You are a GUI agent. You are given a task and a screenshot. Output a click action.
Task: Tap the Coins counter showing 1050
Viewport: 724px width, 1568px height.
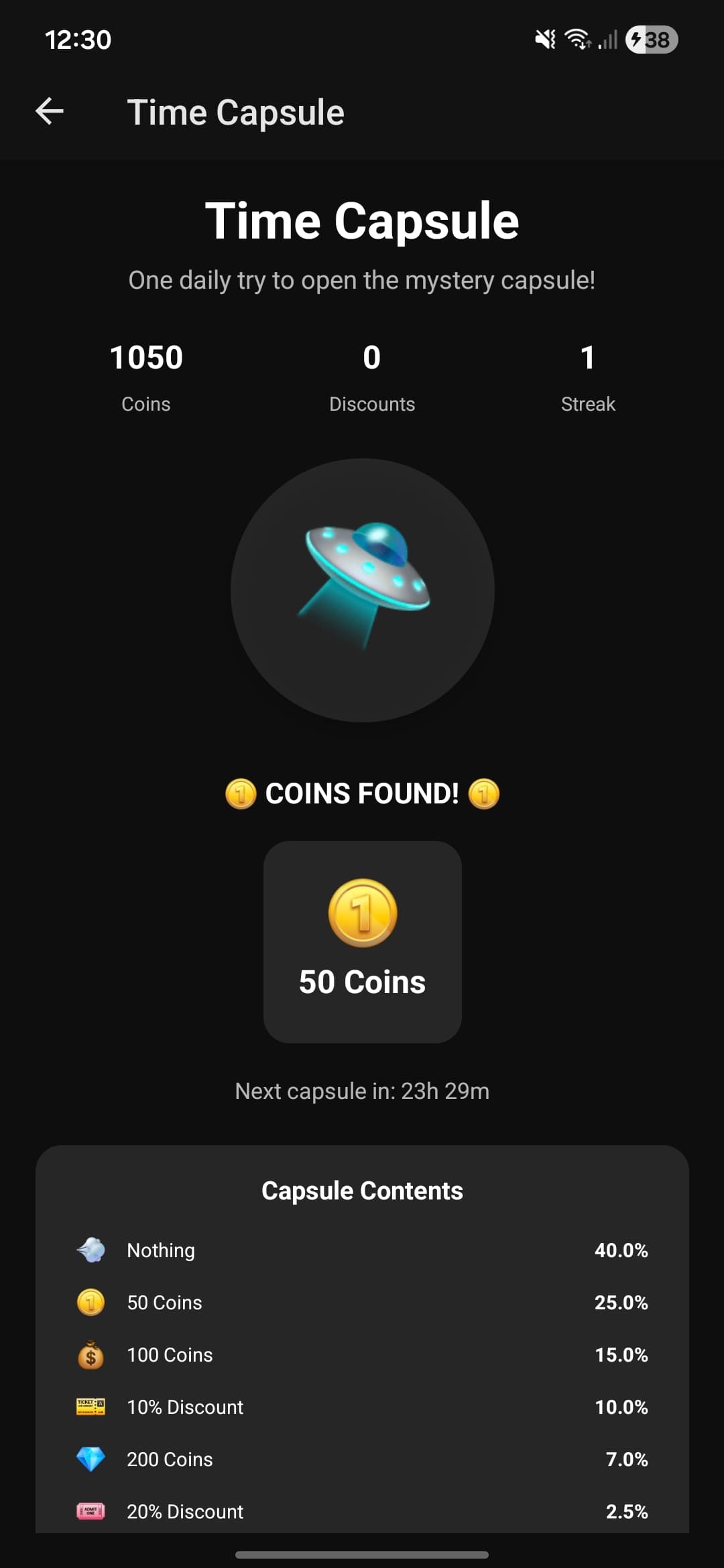tap(145, 375)
